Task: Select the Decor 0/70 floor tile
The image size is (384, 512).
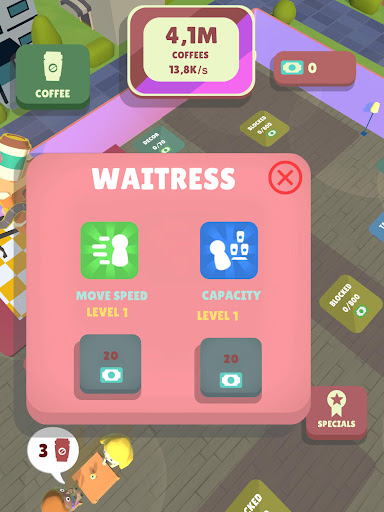Action: (159, 141)
